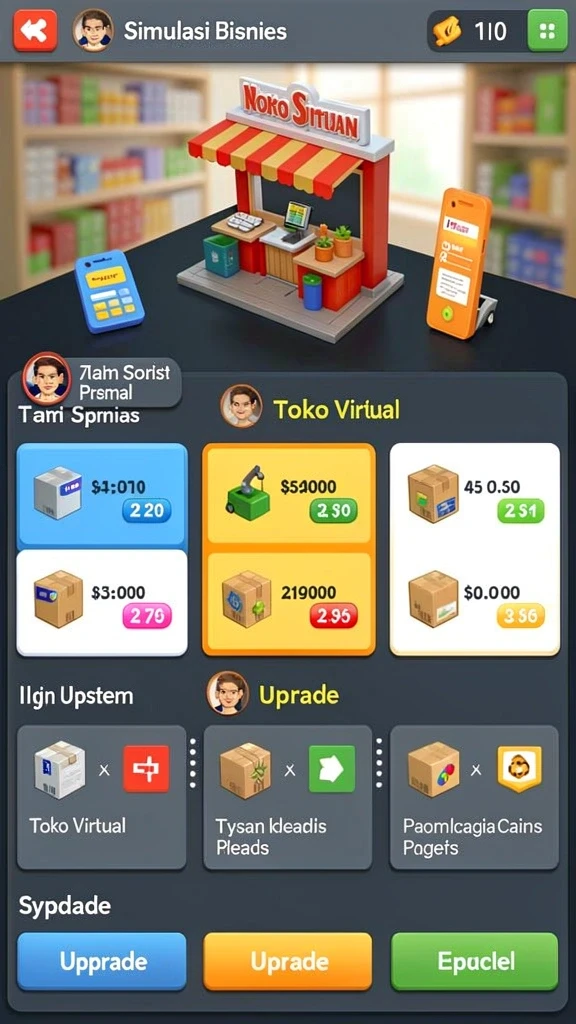Open the Tysan Kleadis Pleads card

click(x=288, y=797)
